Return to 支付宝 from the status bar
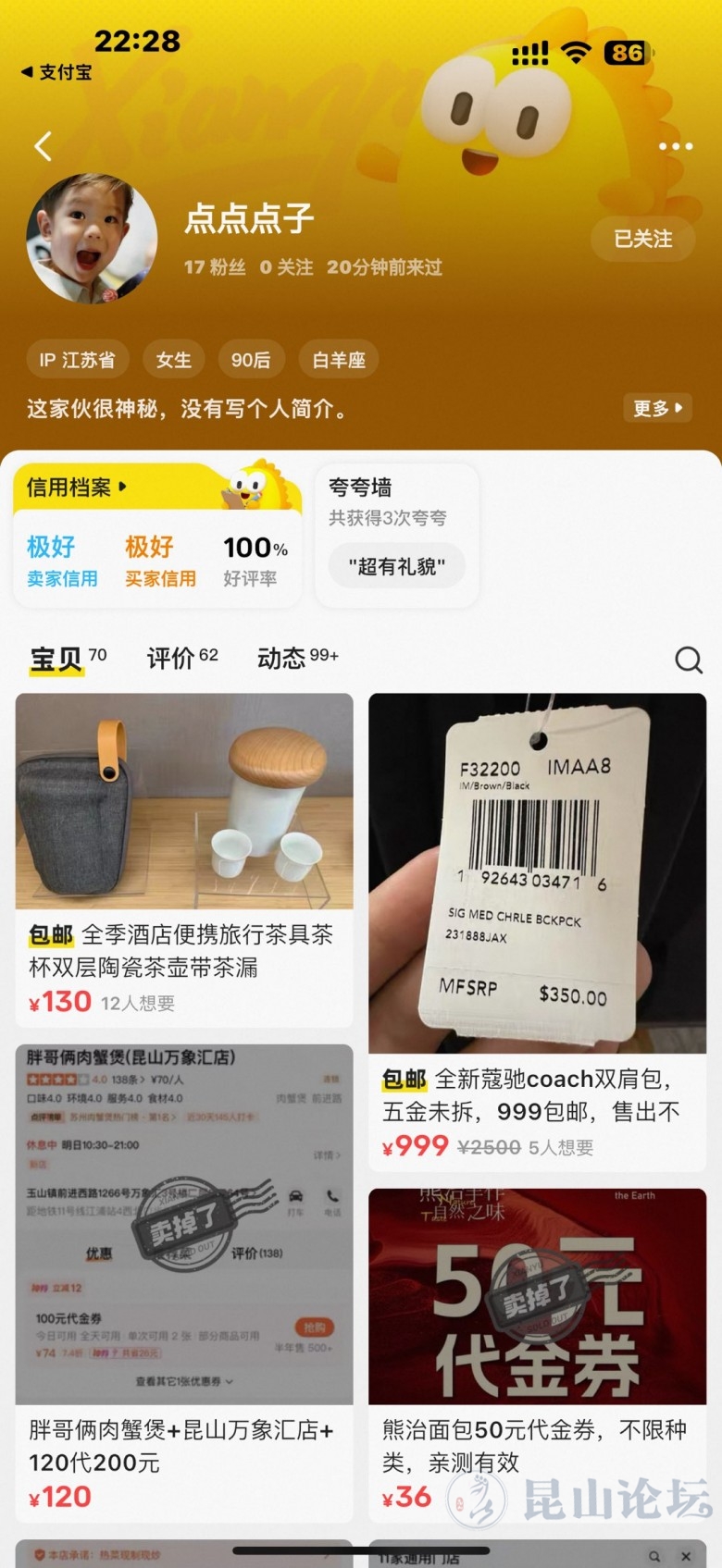The image size is (722, 1568). coord(57,72)
